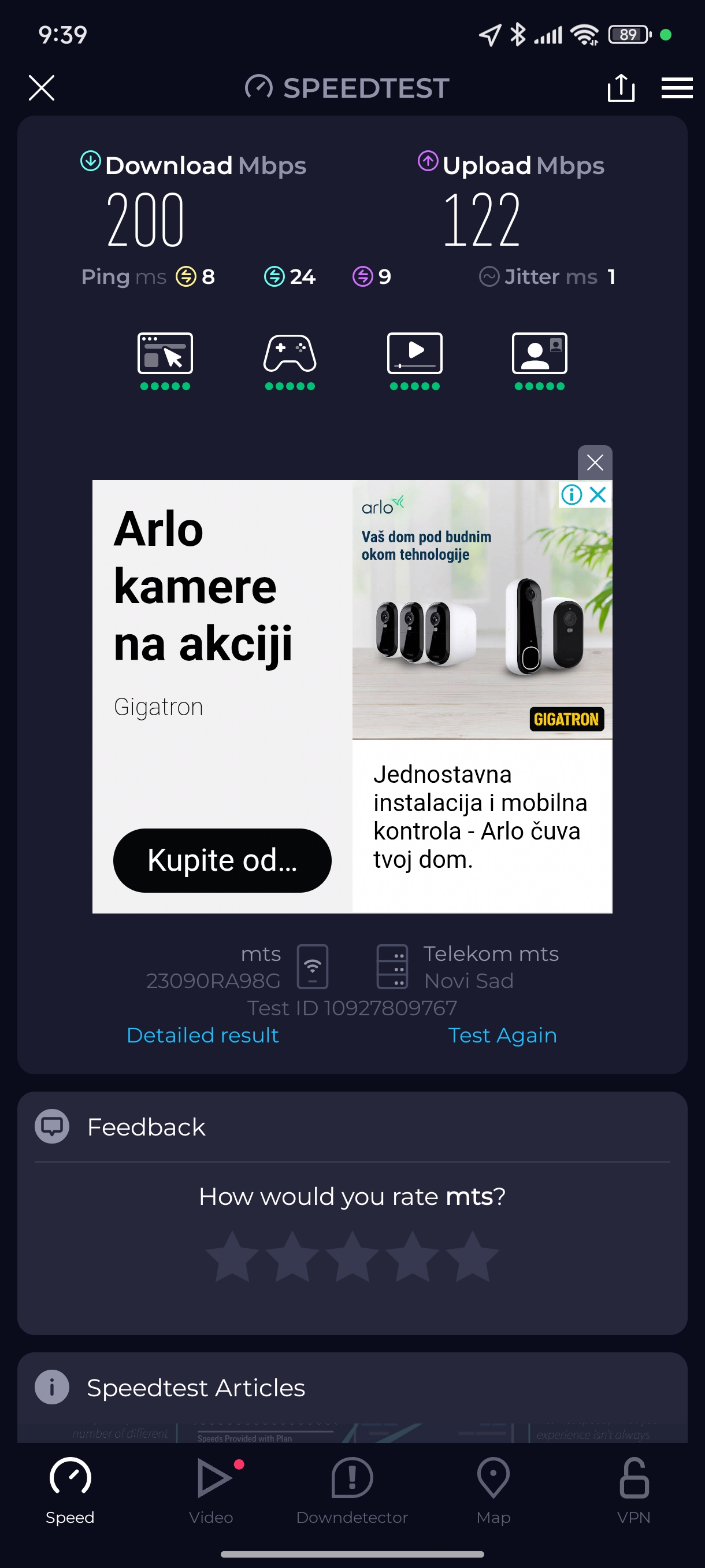Switch to the Video tab
The image size is (705, 1568).
[211, 1489]
